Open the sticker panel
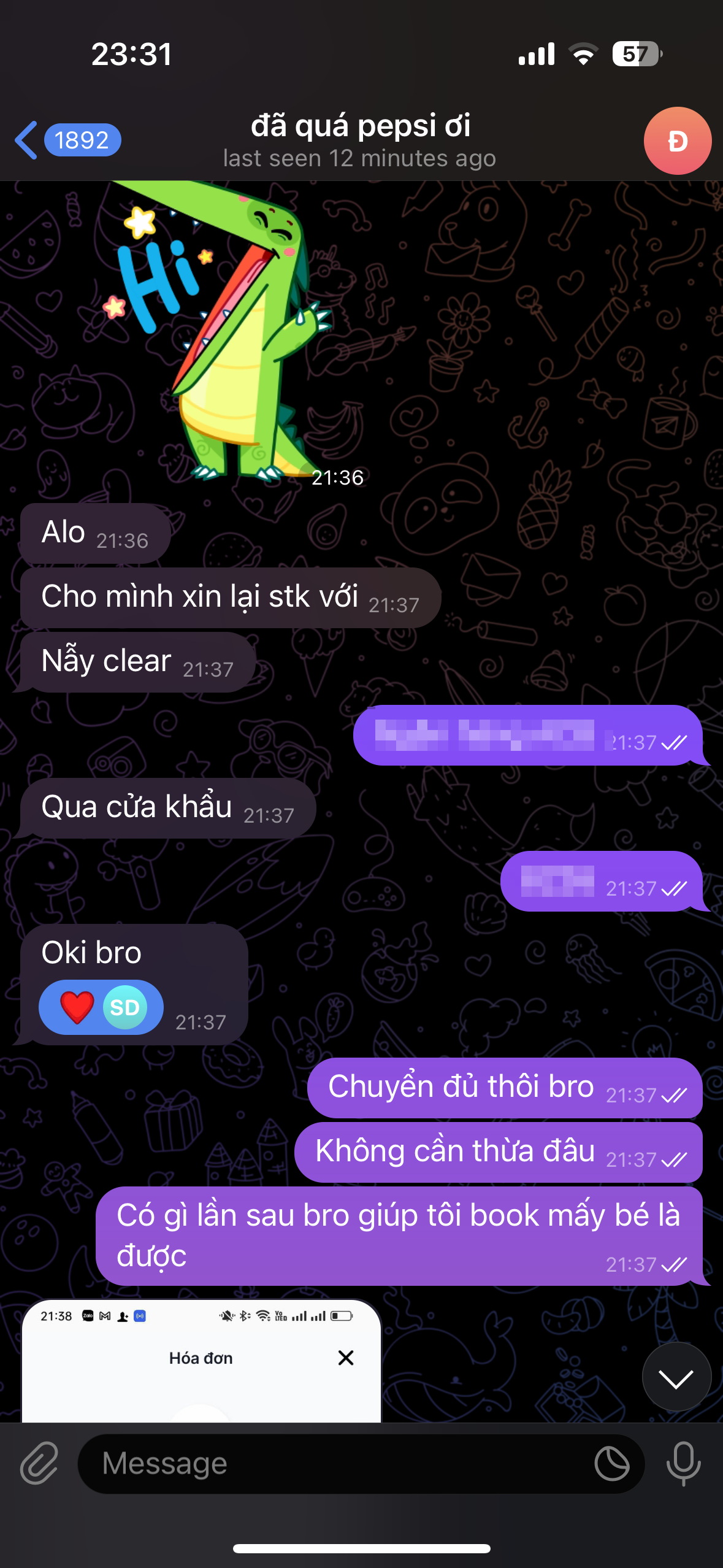The image size is (723, 1568). [611, 1463]
